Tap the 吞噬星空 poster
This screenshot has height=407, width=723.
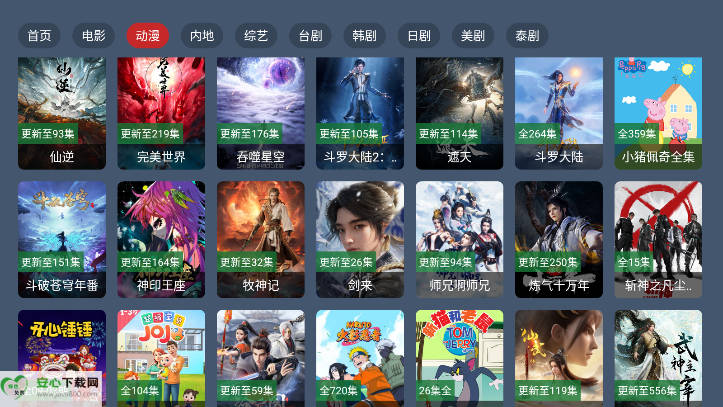[260, 110]
